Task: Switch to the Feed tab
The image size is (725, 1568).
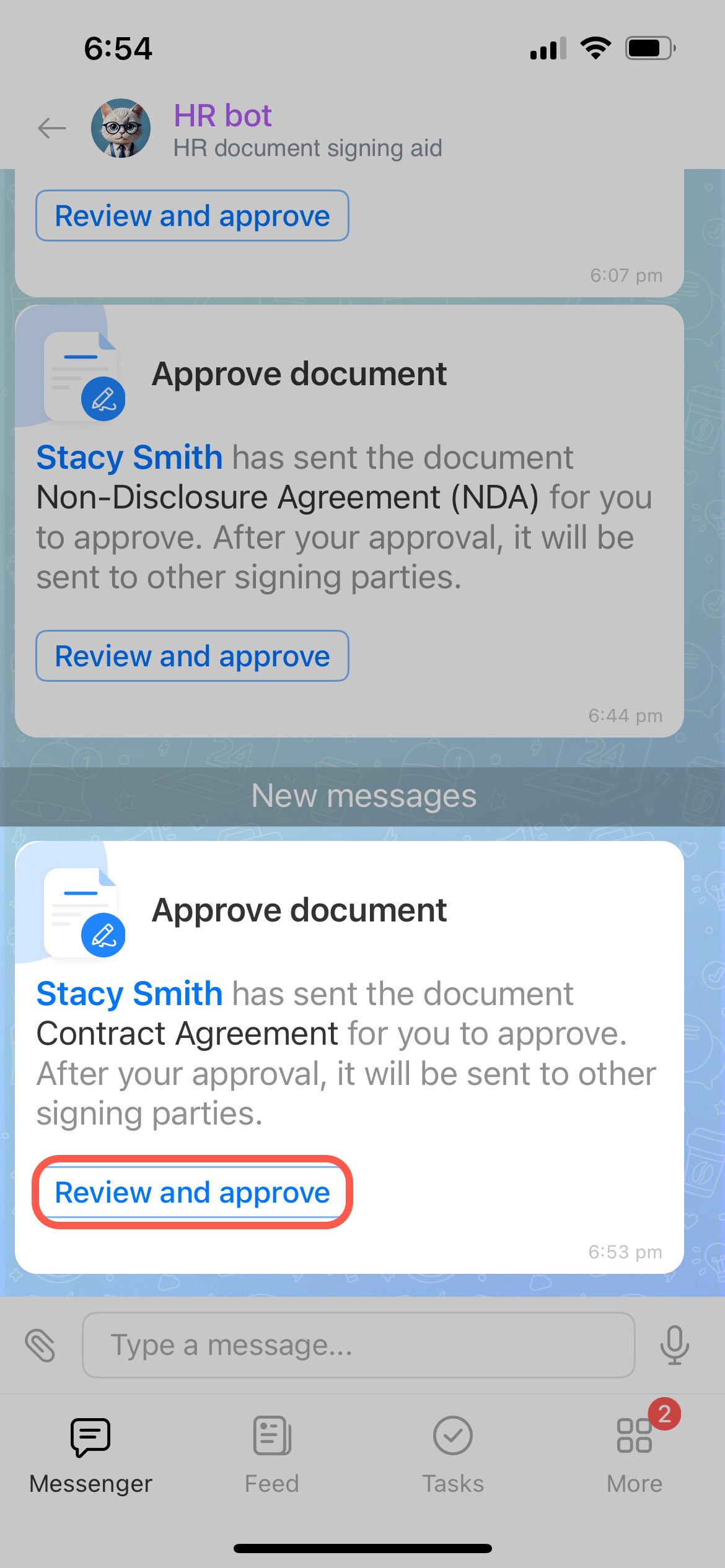Action: pyautogui.click(x=272, y=1455)
